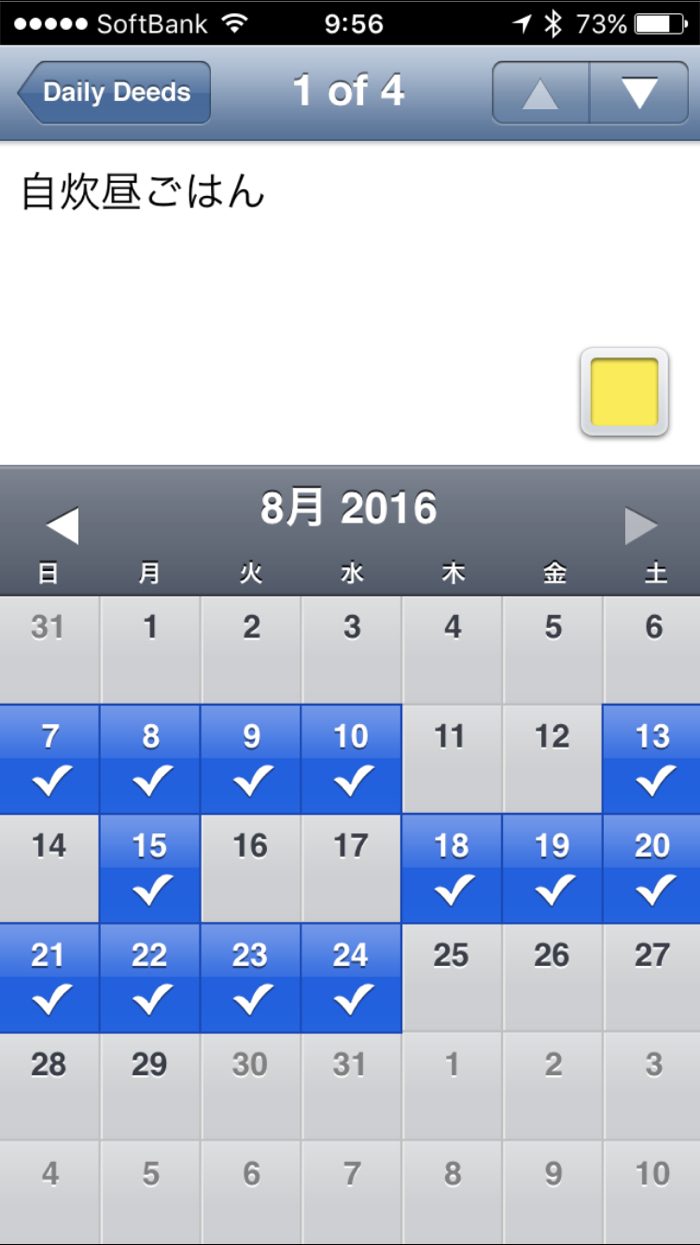Image resolution: width=700 pixels, height=1245 pixels.
Task: Uncheck August 20
Action: [x=652, y=868]
